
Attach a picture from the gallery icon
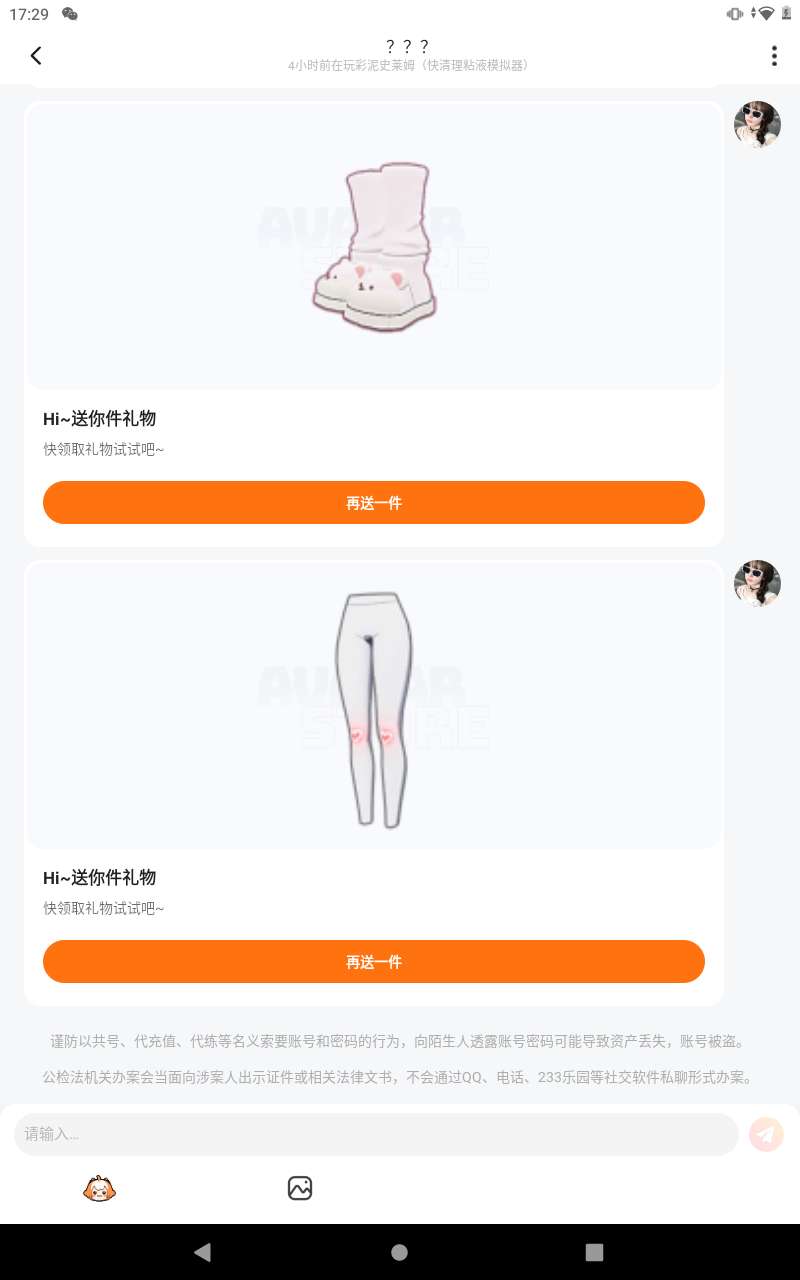point(300,1188)
